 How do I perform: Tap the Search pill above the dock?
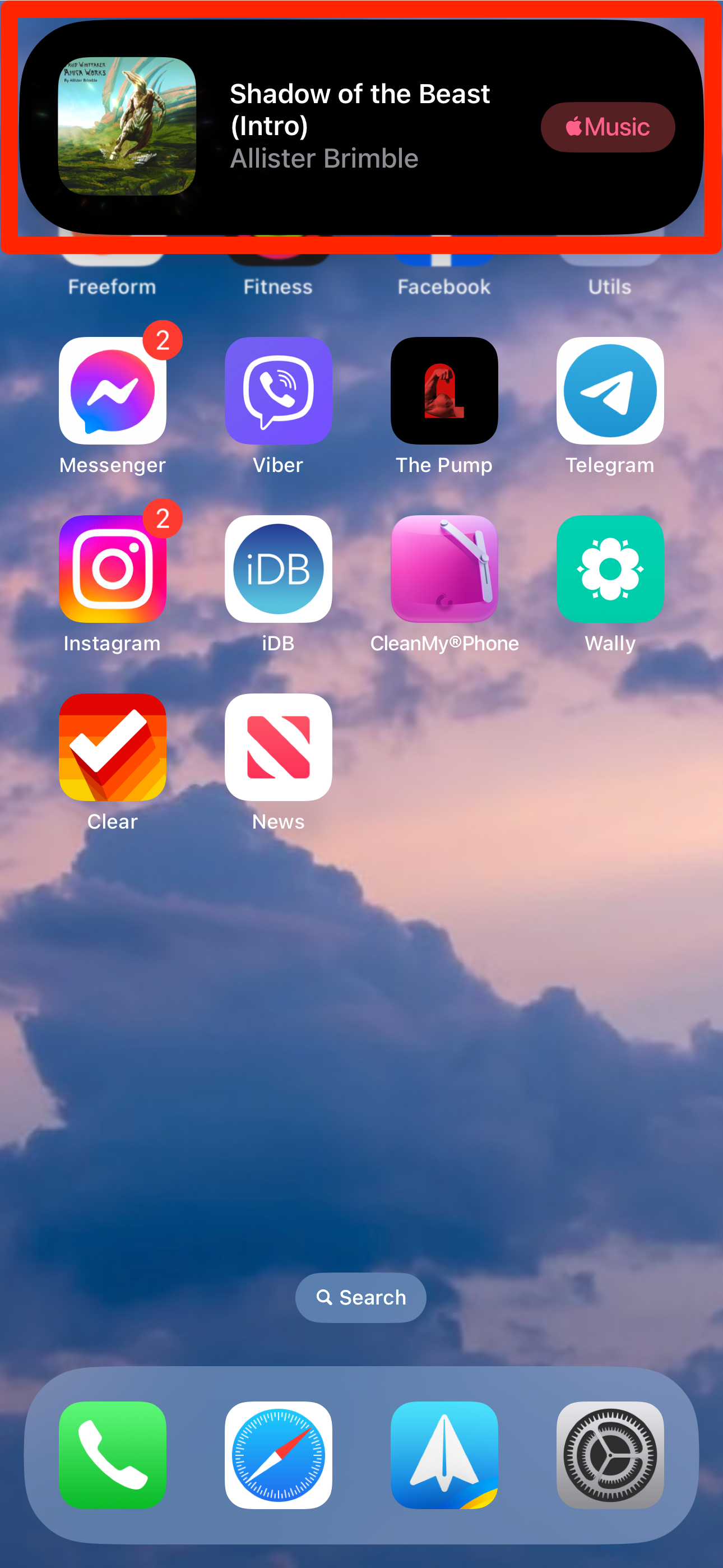(x=360, y=1297)
